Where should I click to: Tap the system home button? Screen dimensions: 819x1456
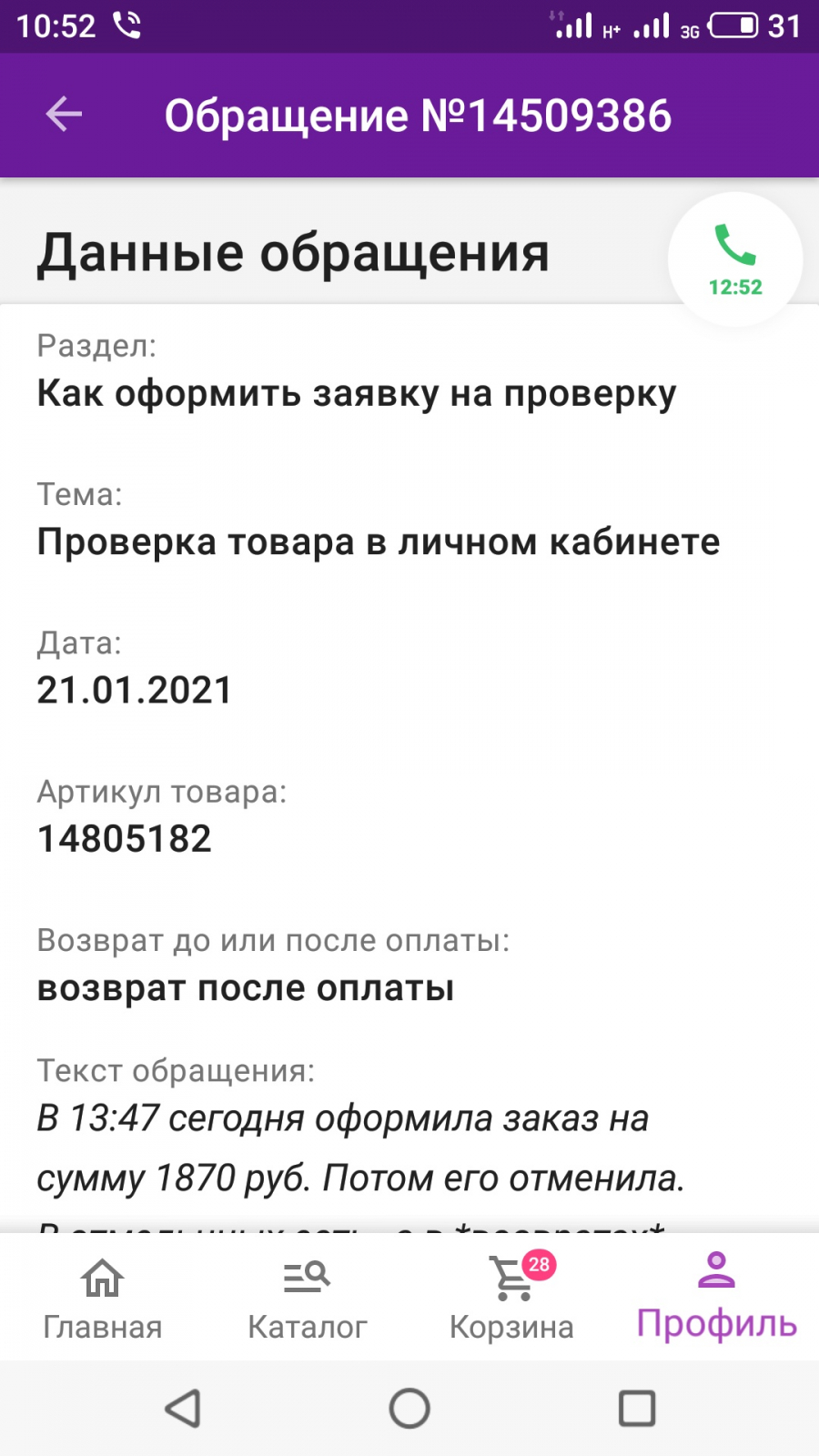point(409,1409)
